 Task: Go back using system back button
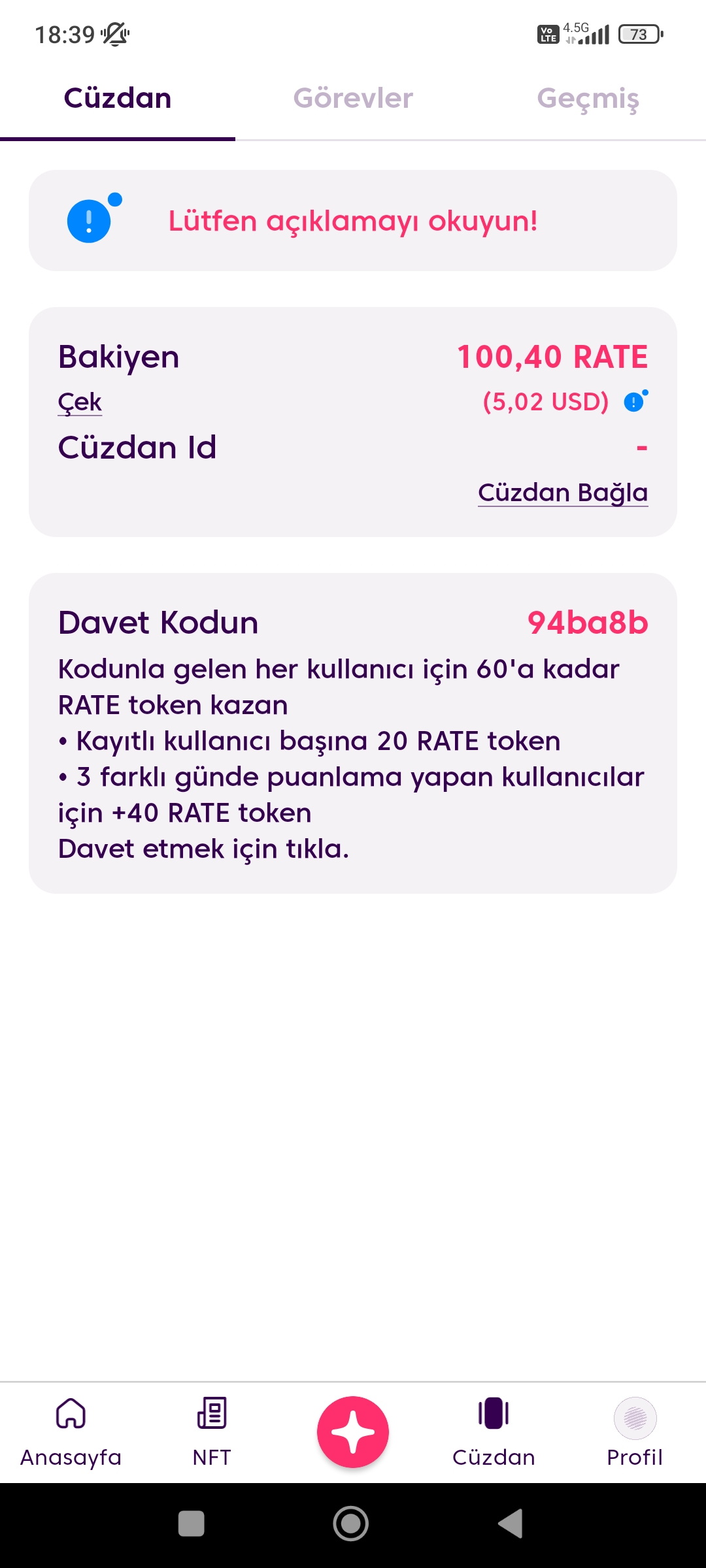click(511, 1524)
